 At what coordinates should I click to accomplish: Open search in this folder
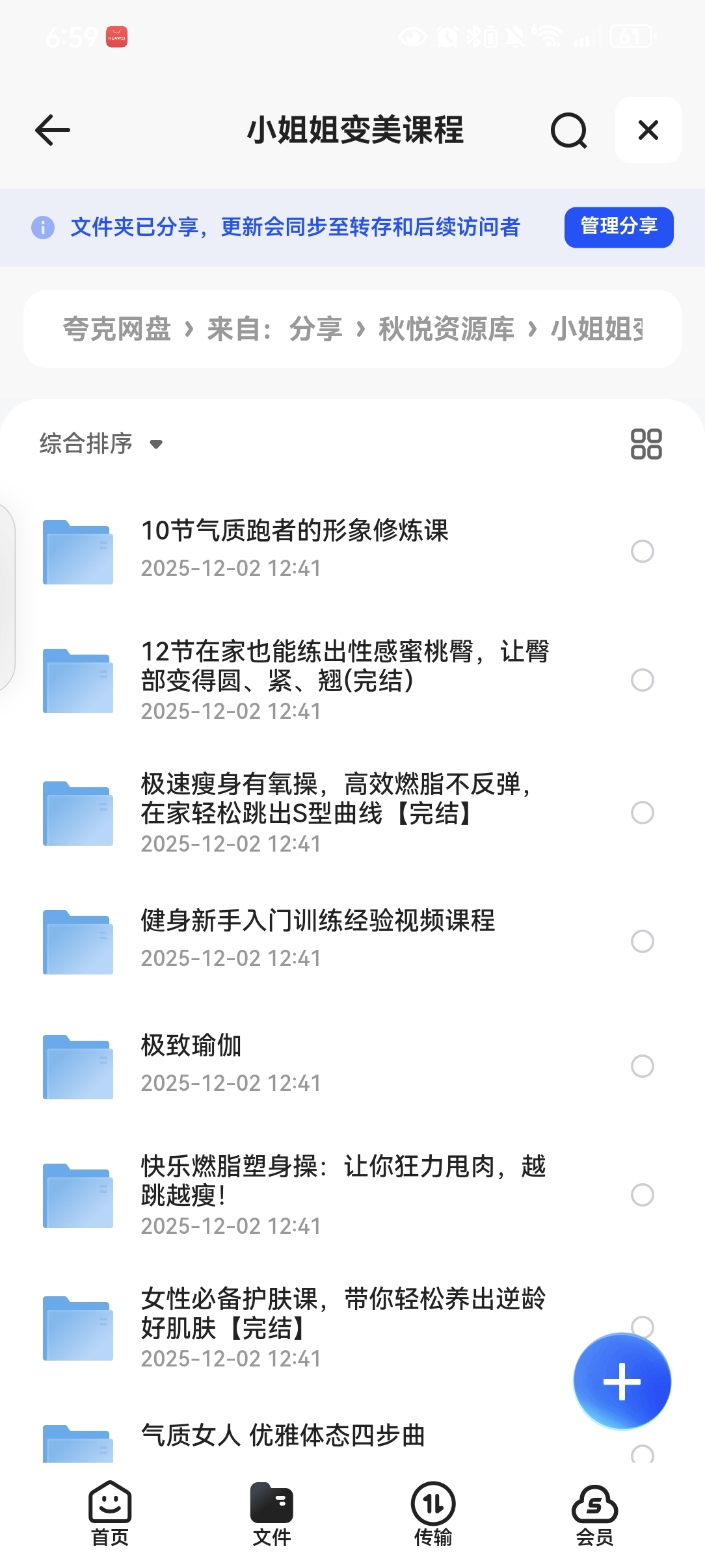pos(569,130)
